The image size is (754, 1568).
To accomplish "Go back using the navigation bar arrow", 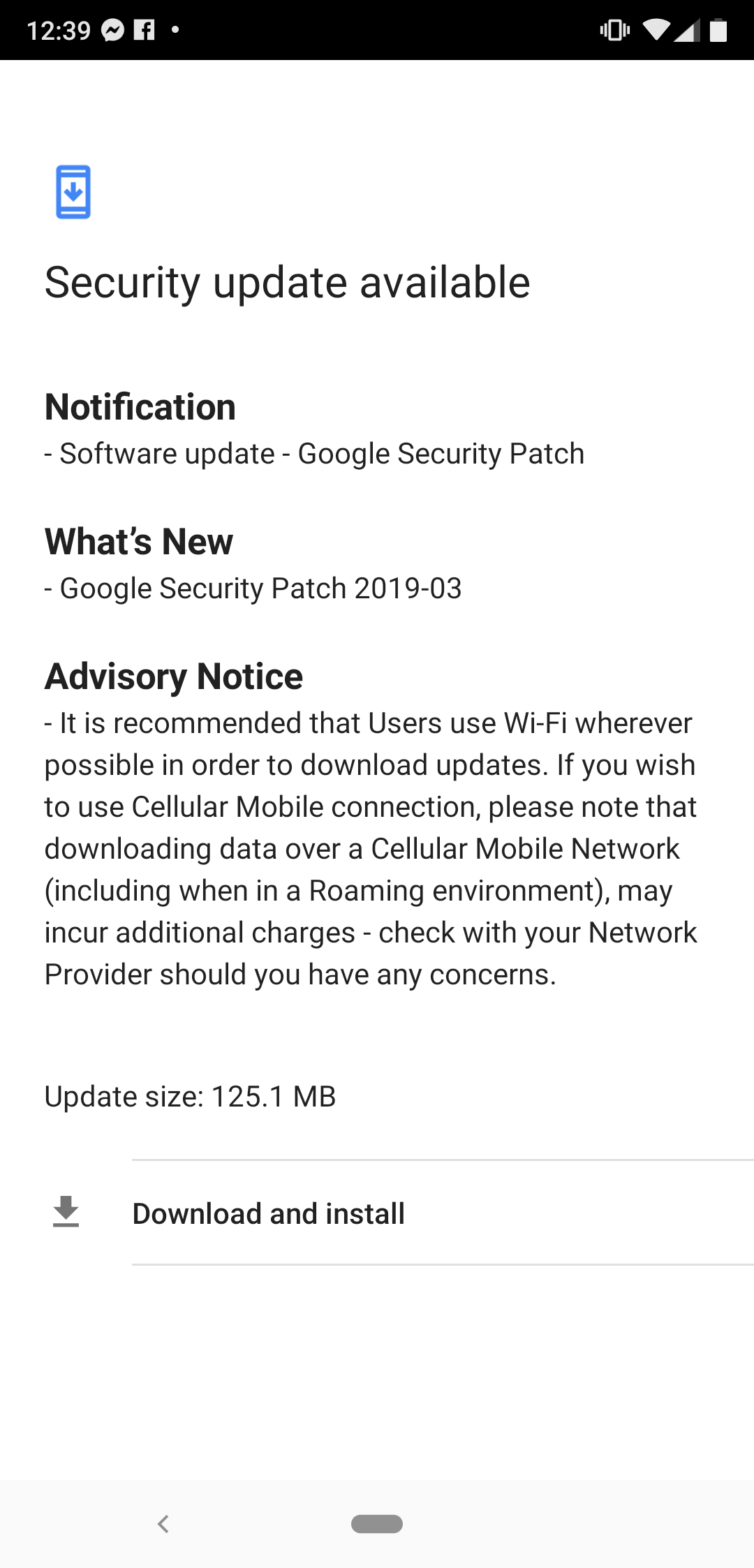I will [x=163, y=1524].
